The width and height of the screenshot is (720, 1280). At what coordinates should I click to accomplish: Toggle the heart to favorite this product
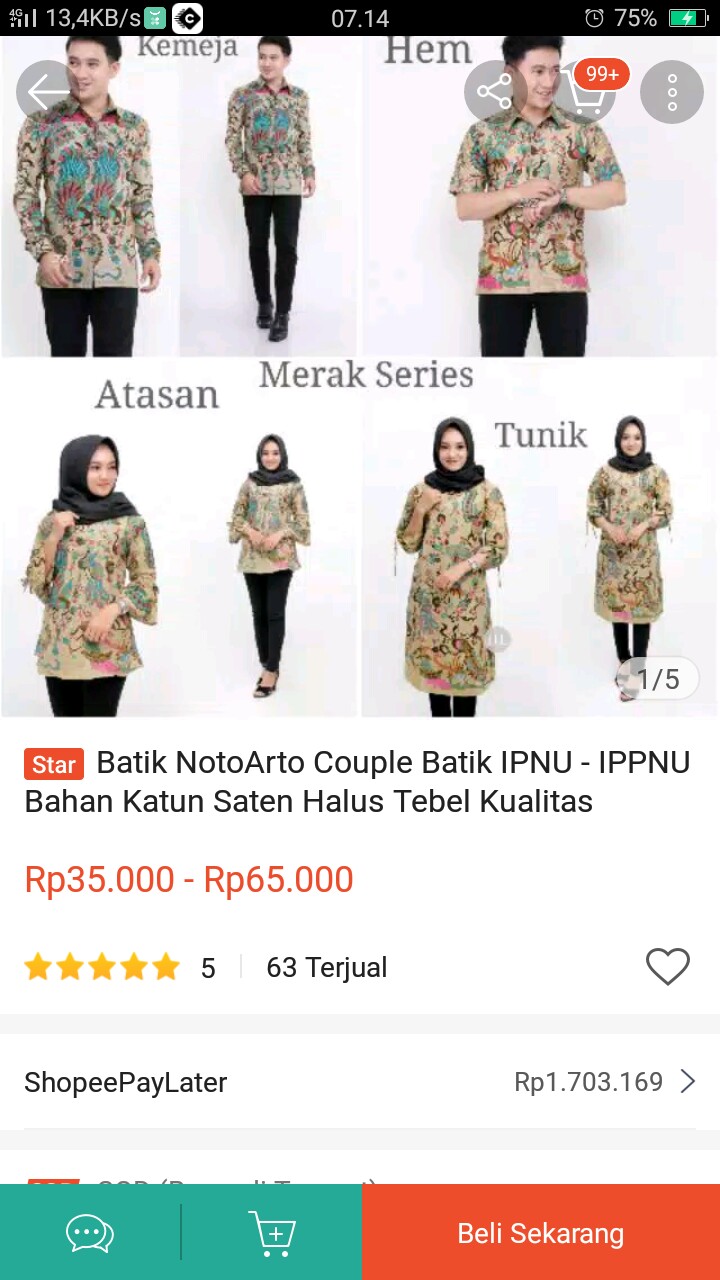tap(668, 966)
